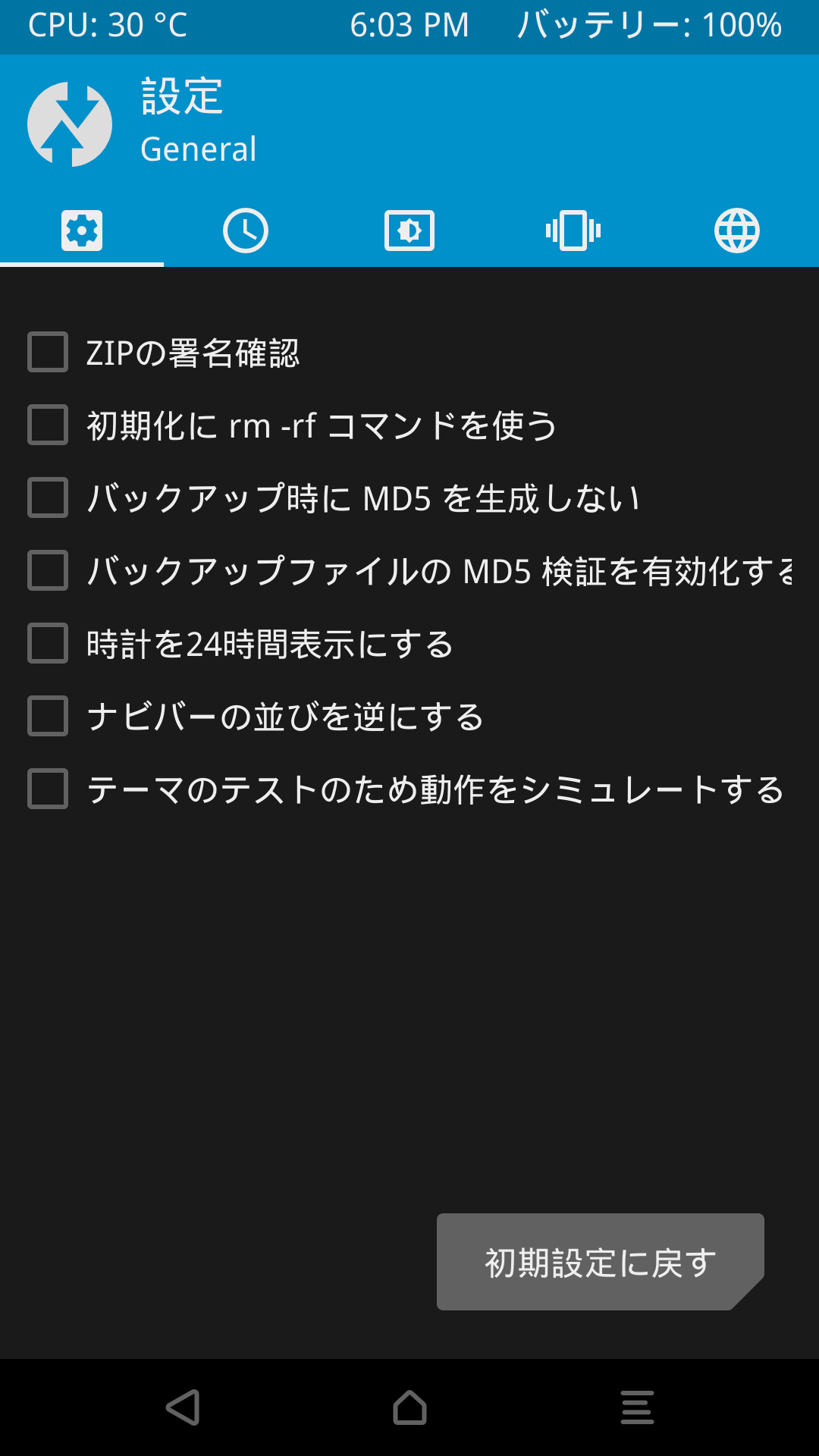Check 初期化に rm -rf コマンドを使う
The height and width of the screenshot is (1456, 819).
click(x=48, y=425)
